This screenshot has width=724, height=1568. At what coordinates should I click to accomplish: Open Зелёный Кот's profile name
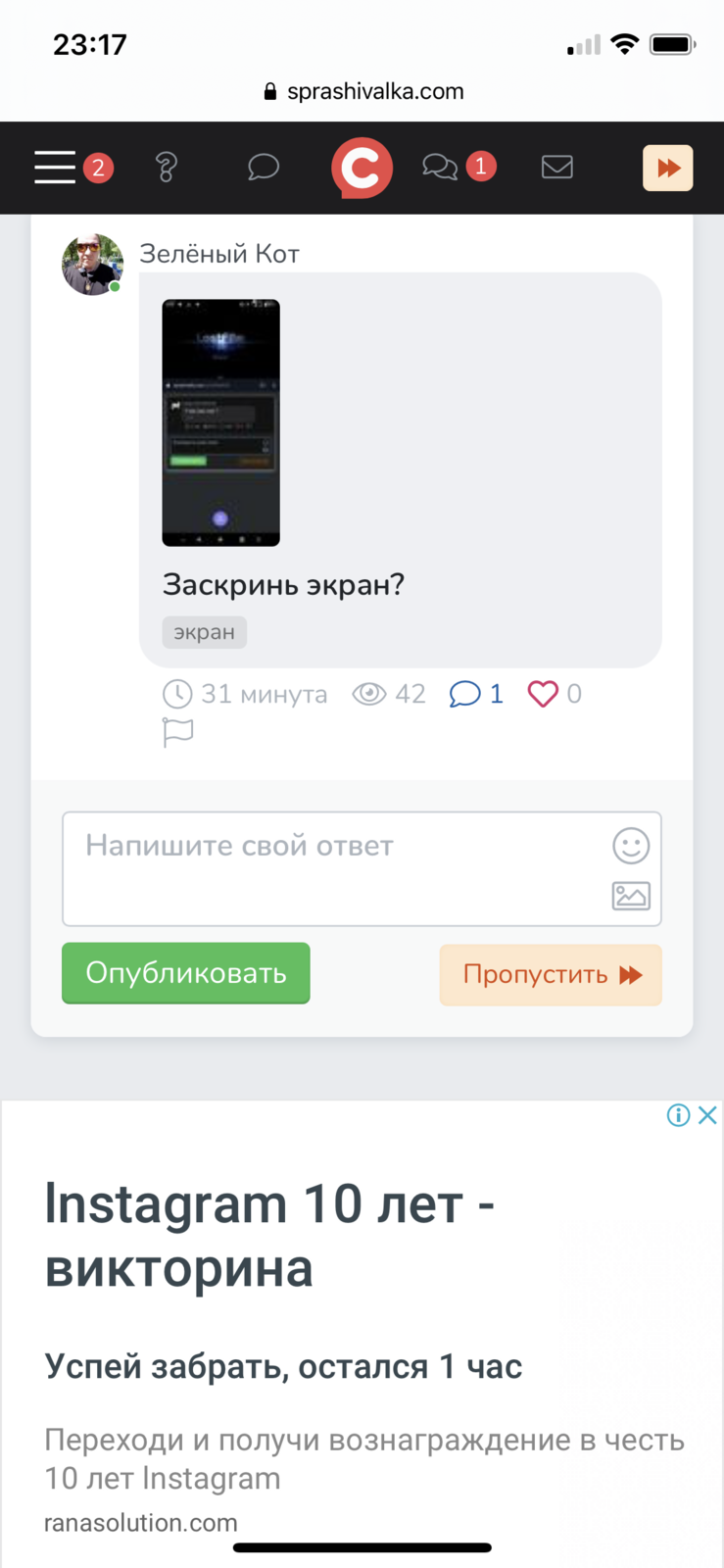pyautogui.click(x=219, y=254)
